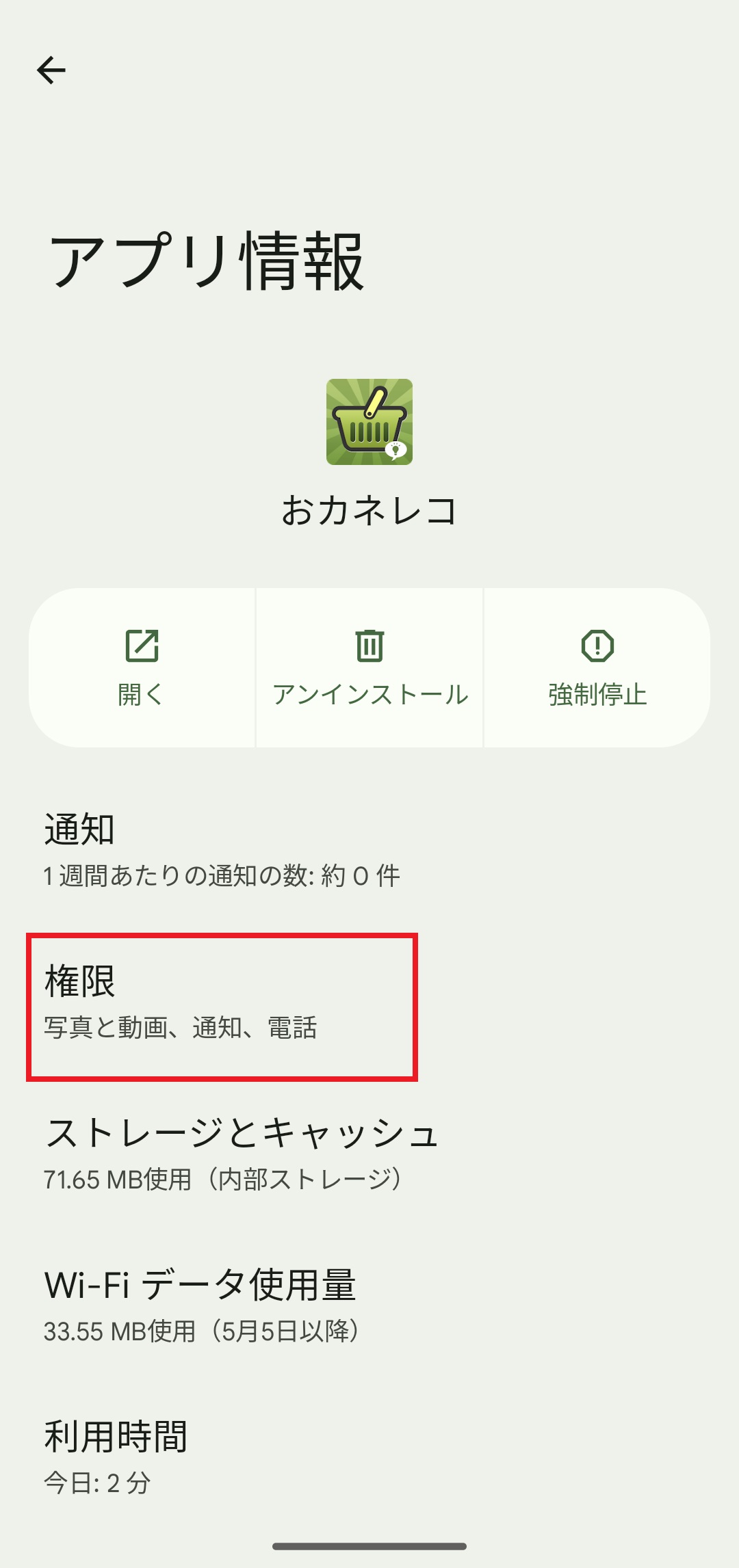Go back from アプリ情報 screen
This screenshot has height=1568, width=739.
point(51,70)
